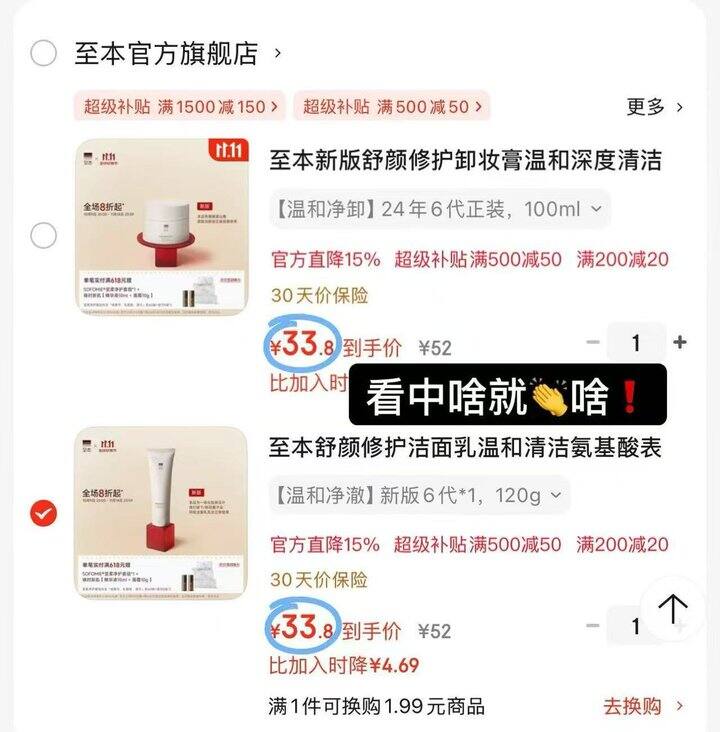Decrease the 洁面乳 quantity
This screenshot has width=720, height=732.
click(x=593, y=627)
